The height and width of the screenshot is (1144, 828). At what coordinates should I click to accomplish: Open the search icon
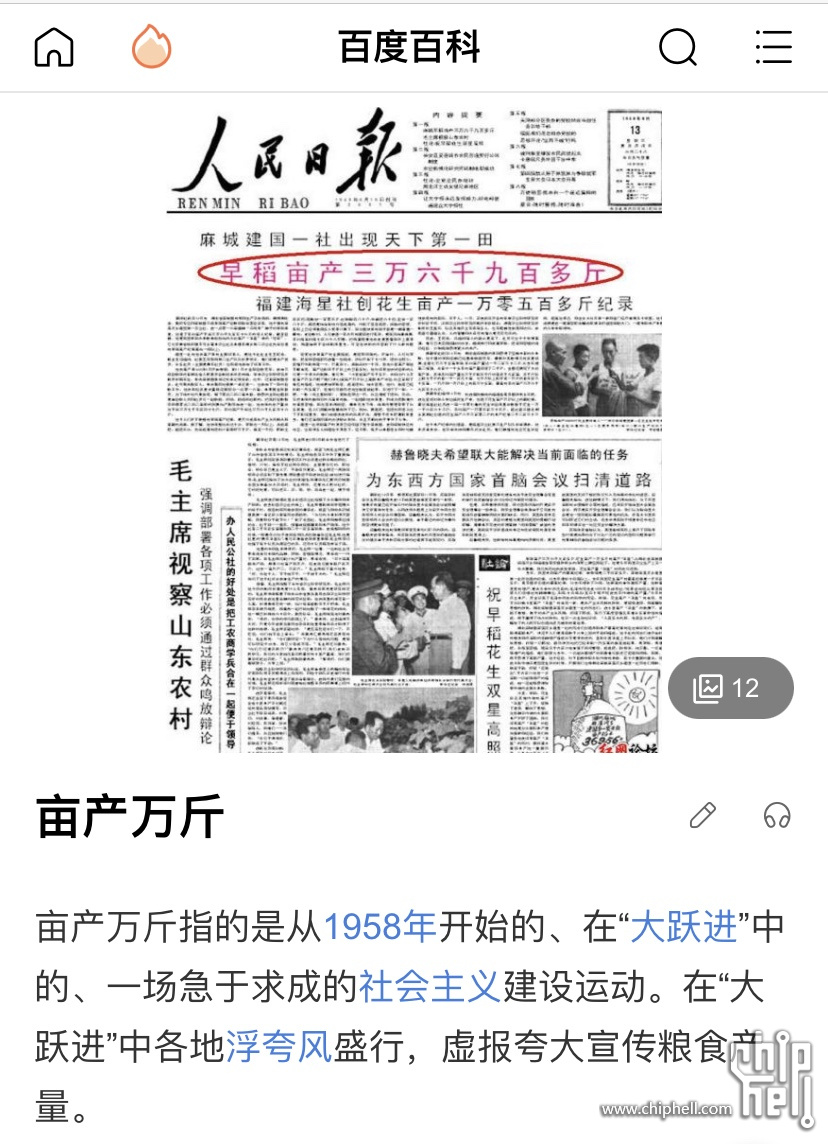pyautogui.click(x=678, y=46)
